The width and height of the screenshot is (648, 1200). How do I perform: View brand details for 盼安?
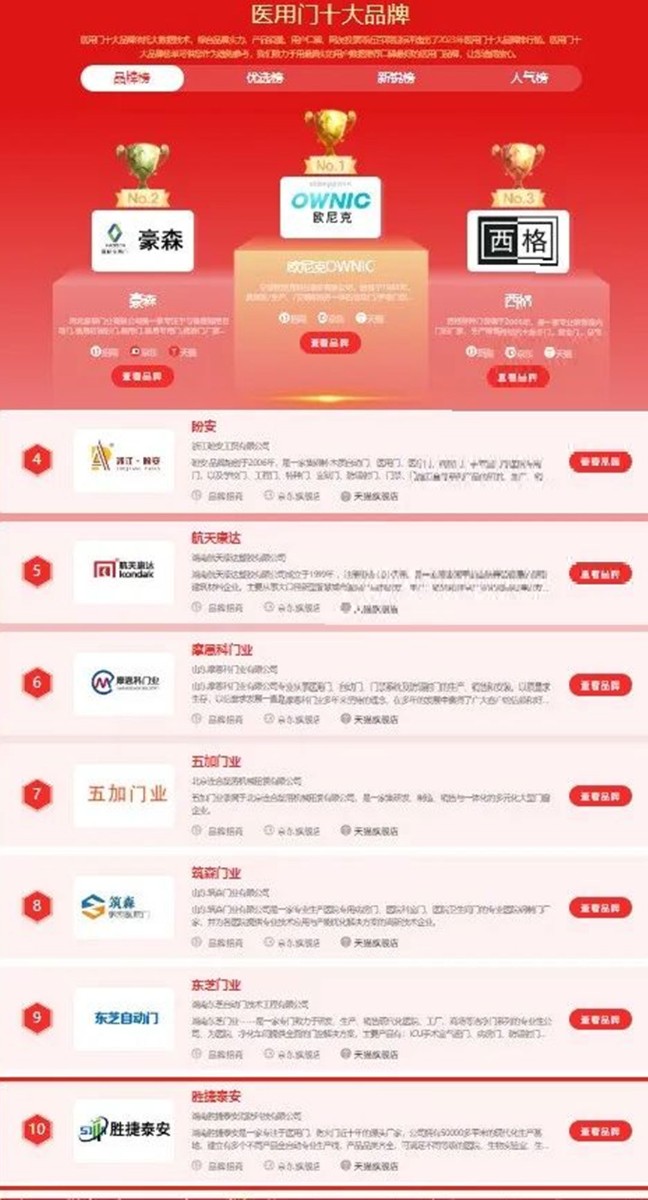pos(600,462)
